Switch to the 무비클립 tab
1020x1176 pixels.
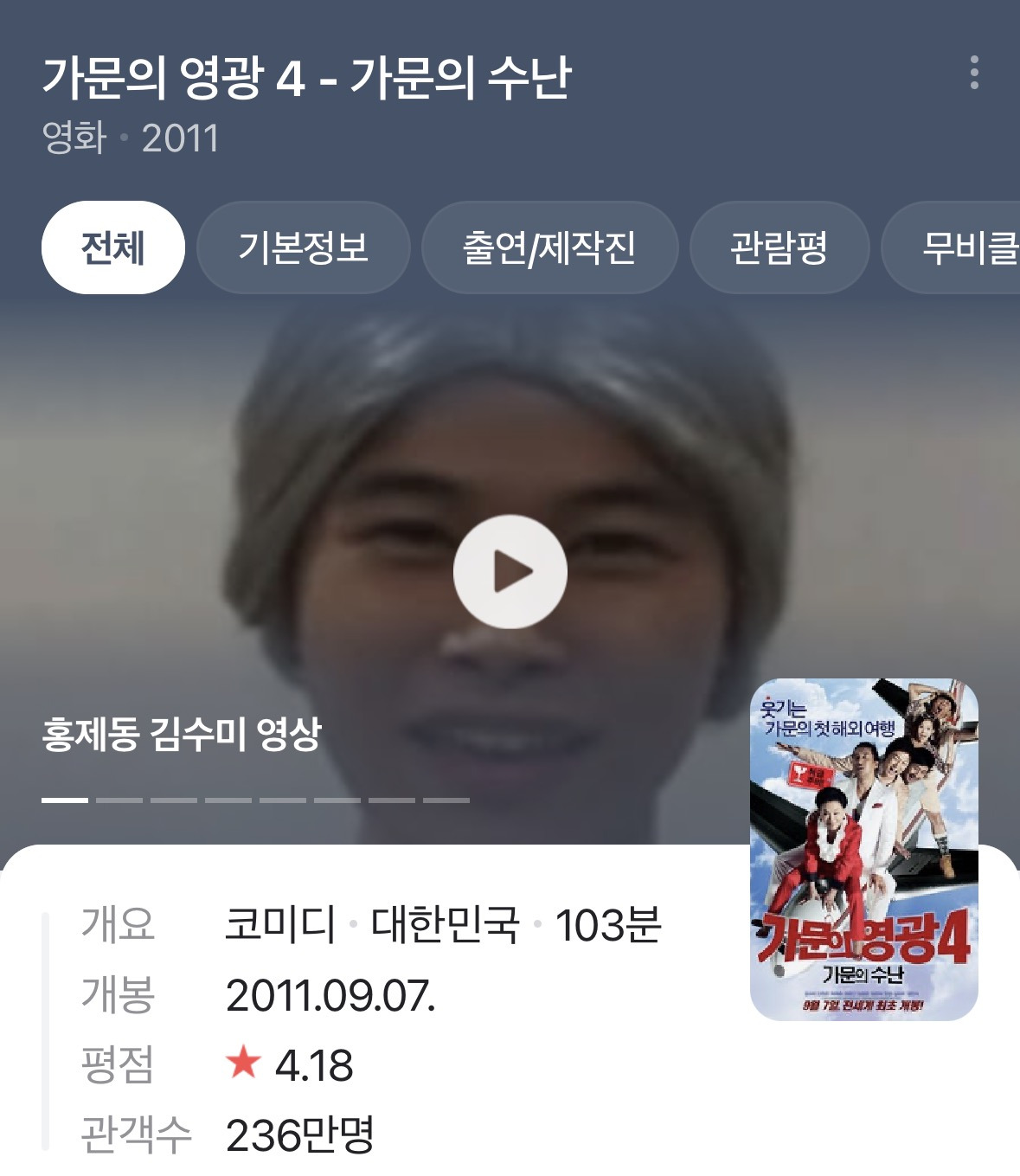click(x=952, y=247)
